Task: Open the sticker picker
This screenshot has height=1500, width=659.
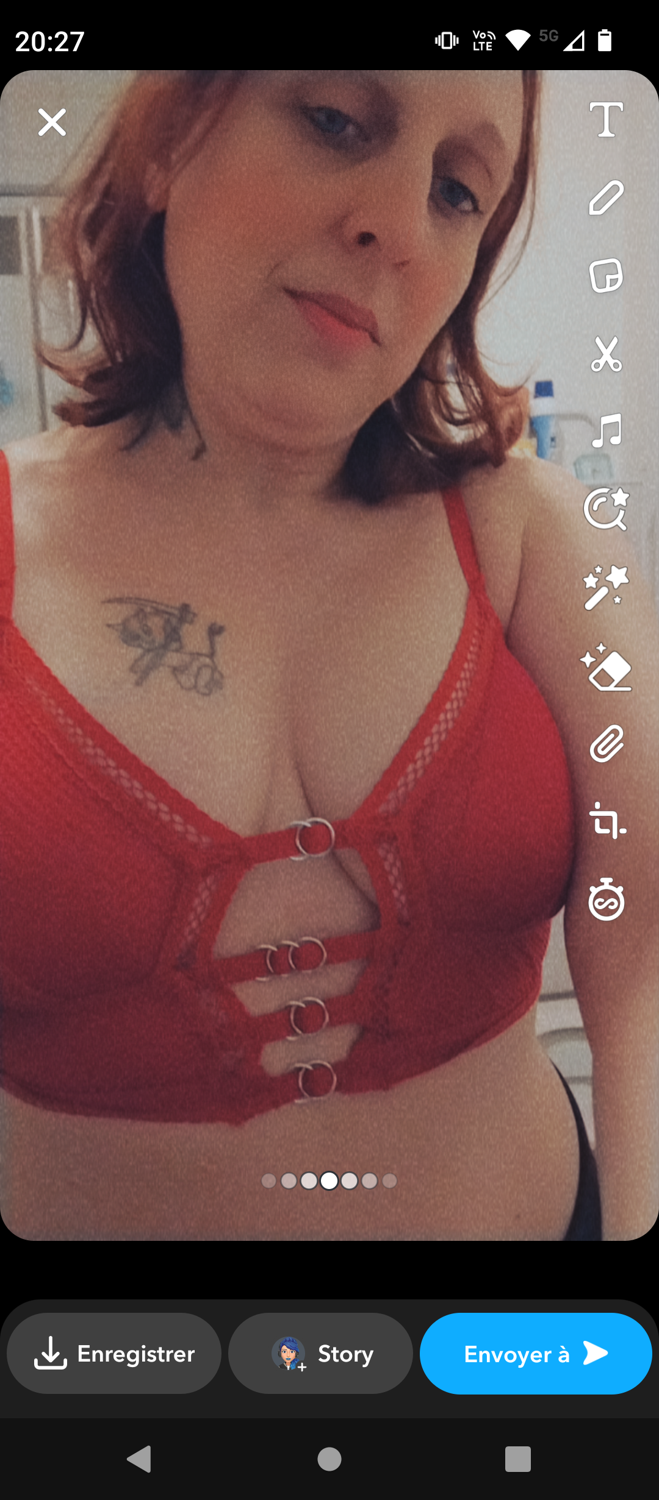Action: tap(606, 275)
